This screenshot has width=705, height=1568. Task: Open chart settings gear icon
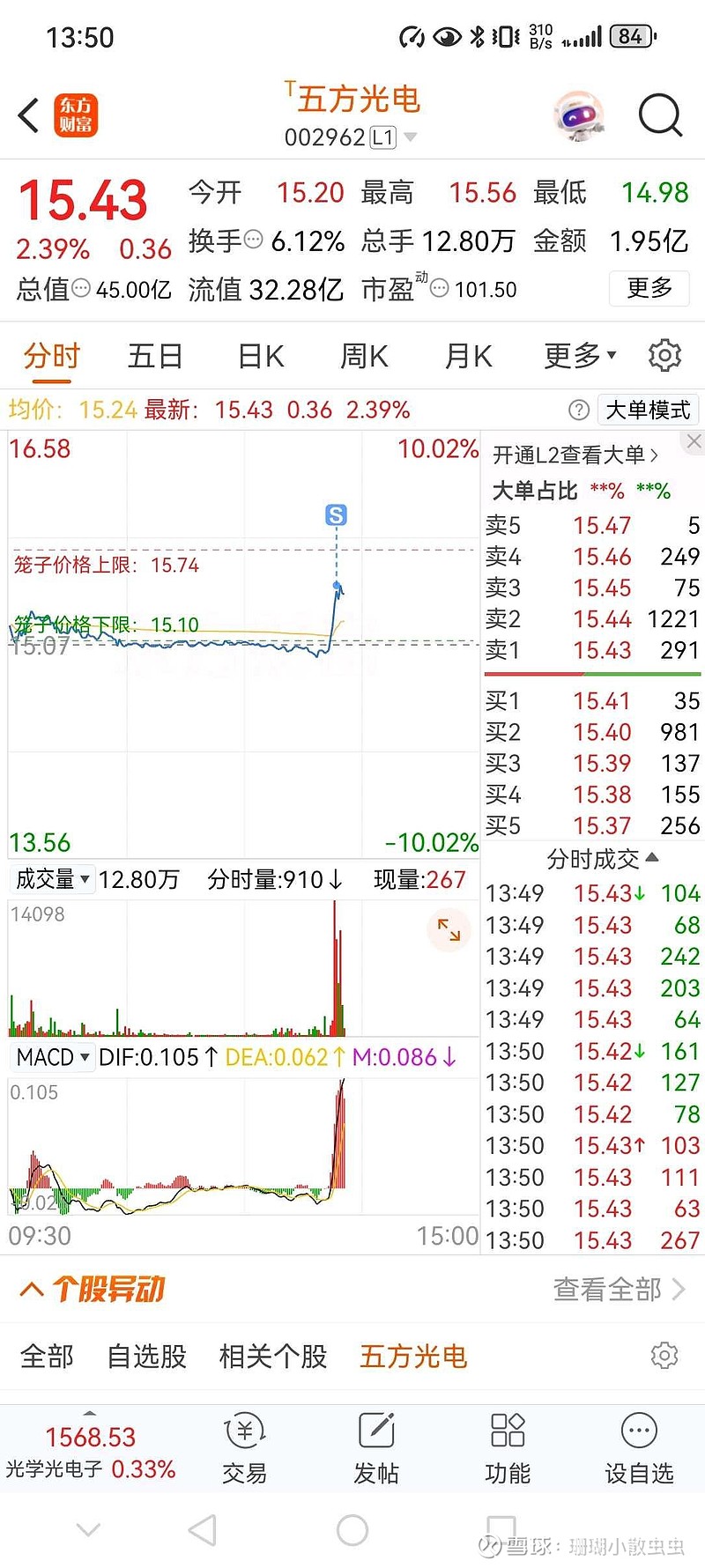[x=664, y=355]
